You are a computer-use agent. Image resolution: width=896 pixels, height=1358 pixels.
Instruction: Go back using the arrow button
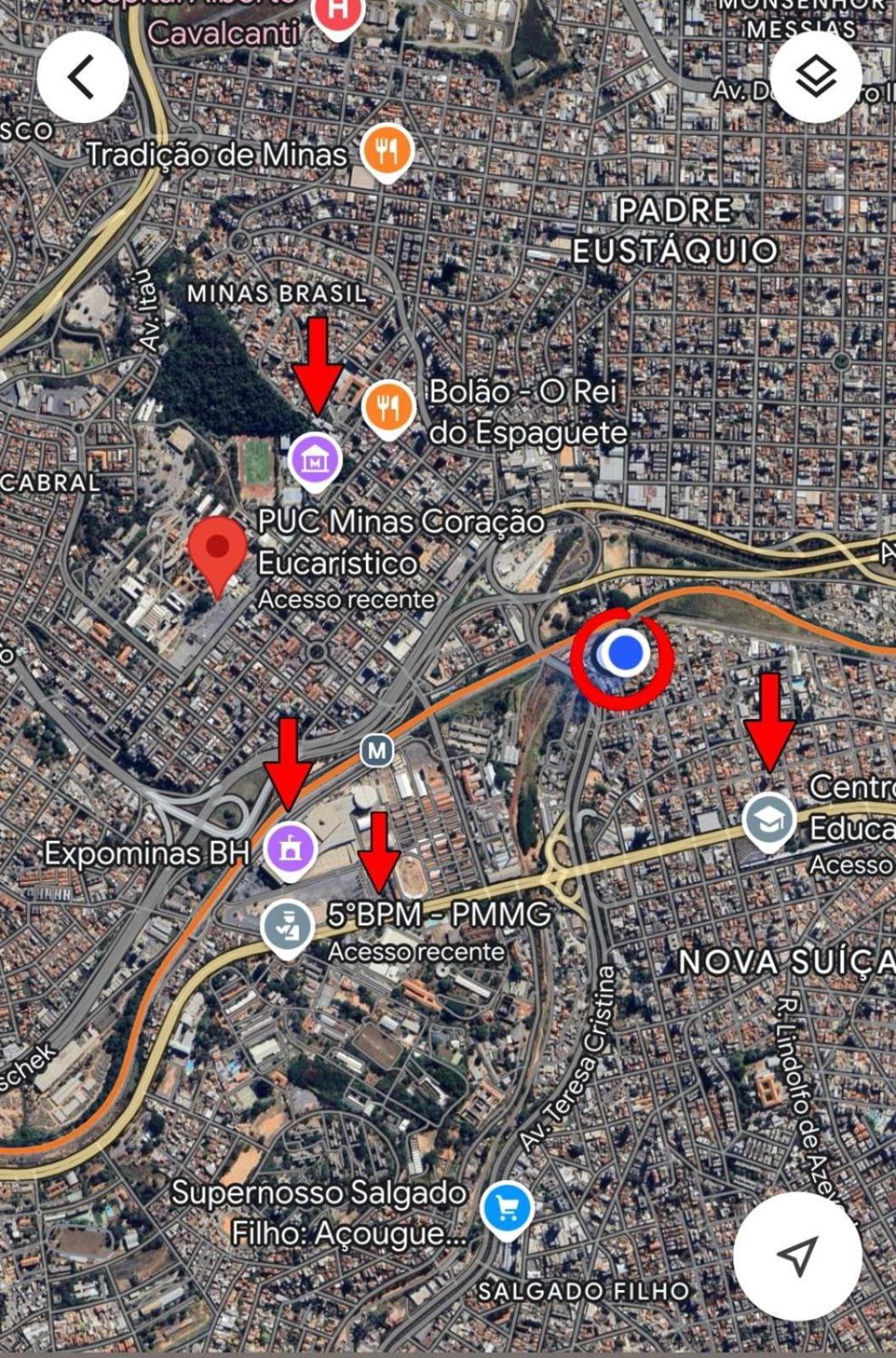[x=82, y=77]
